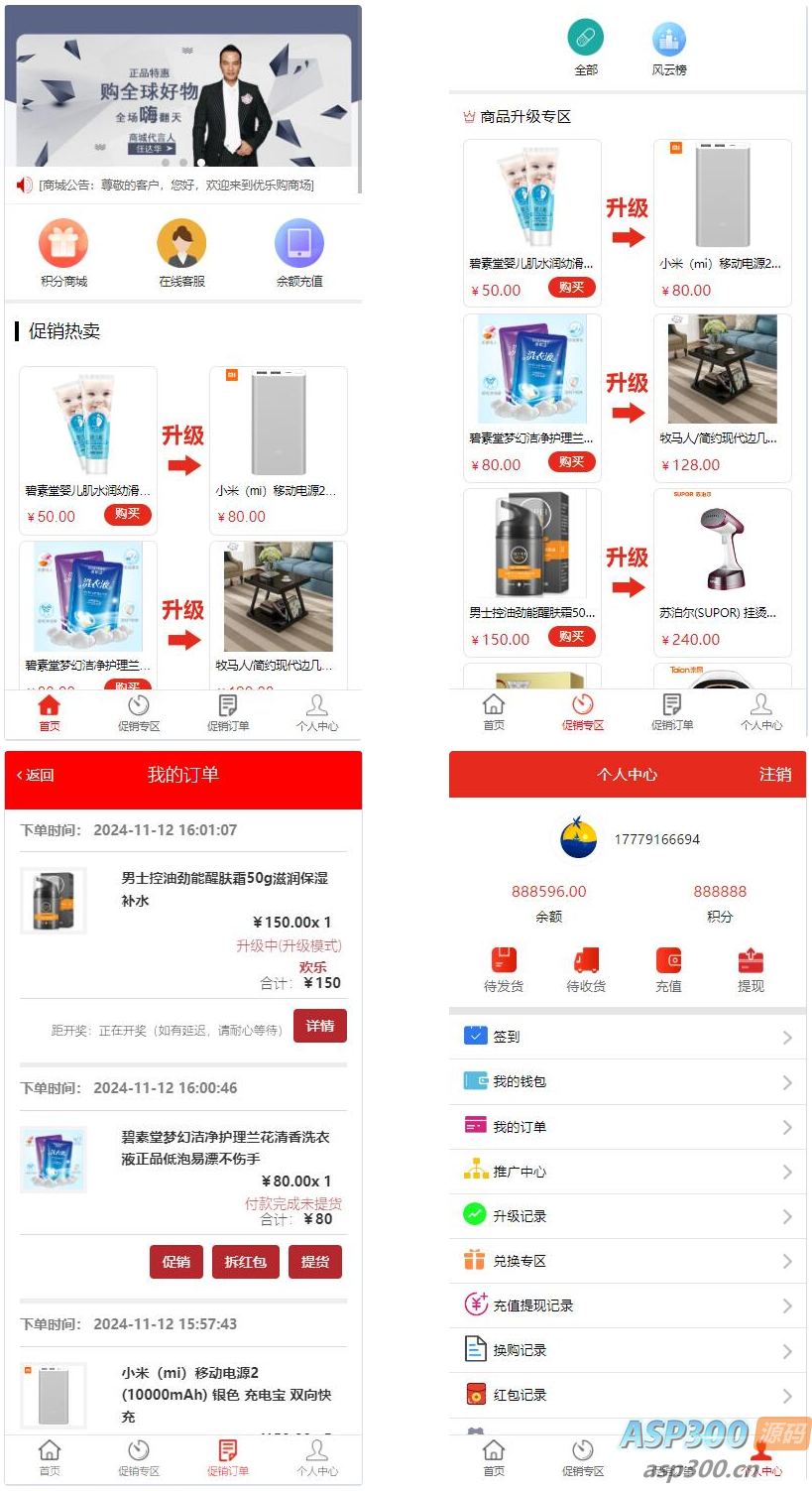Open 详情 for the lottery order
This screenshot has width=812, height=1491.
pyautogui.click(x=319, y=1027)
